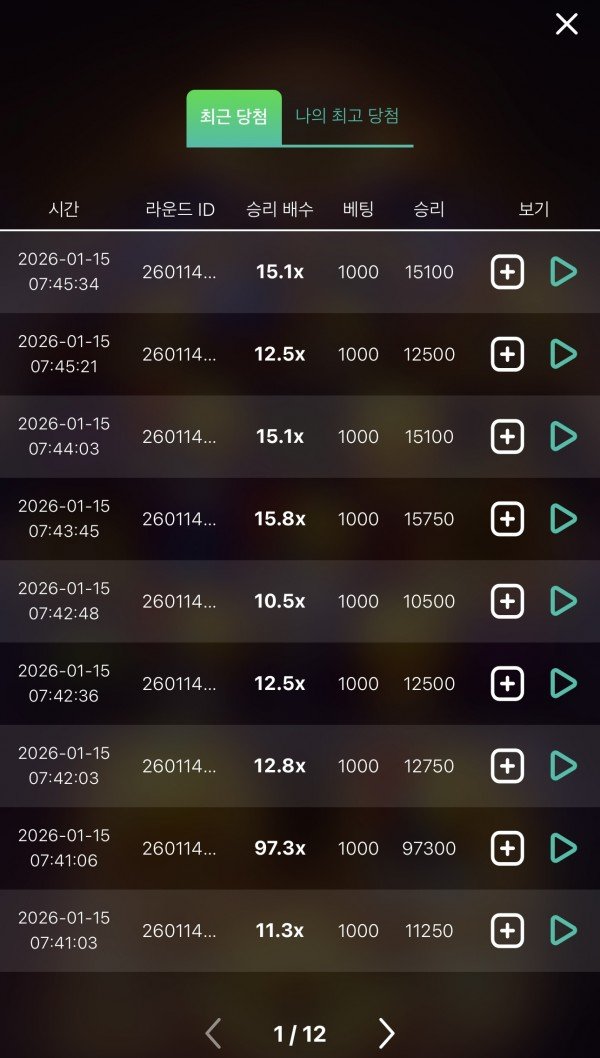Show details for the 07:44:03 round
The image size is (600, 1058).
tap(507, 436)
